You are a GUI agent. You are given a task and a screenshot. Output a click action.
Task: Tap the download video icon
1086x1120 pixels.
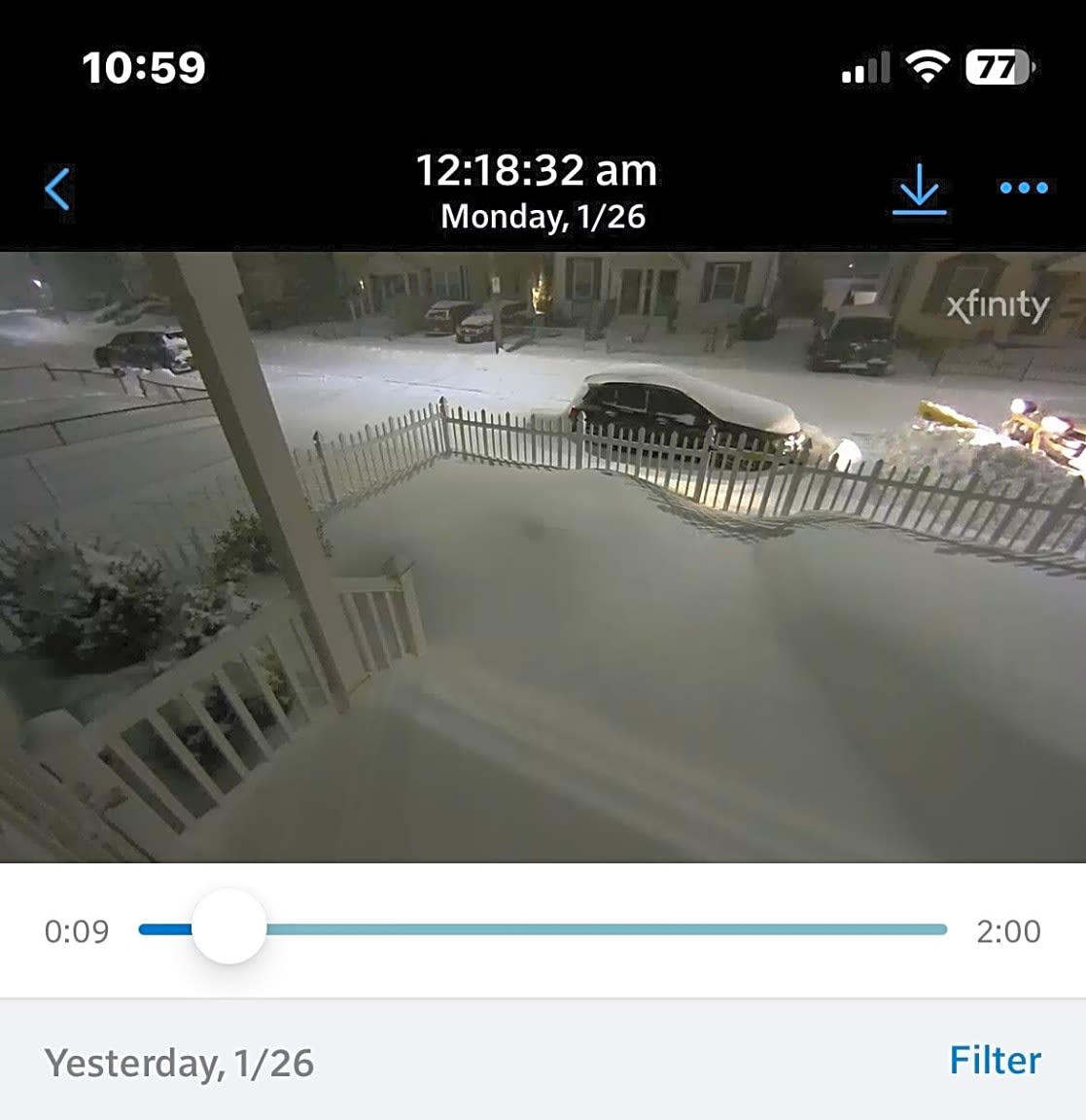tap(920, 190)
